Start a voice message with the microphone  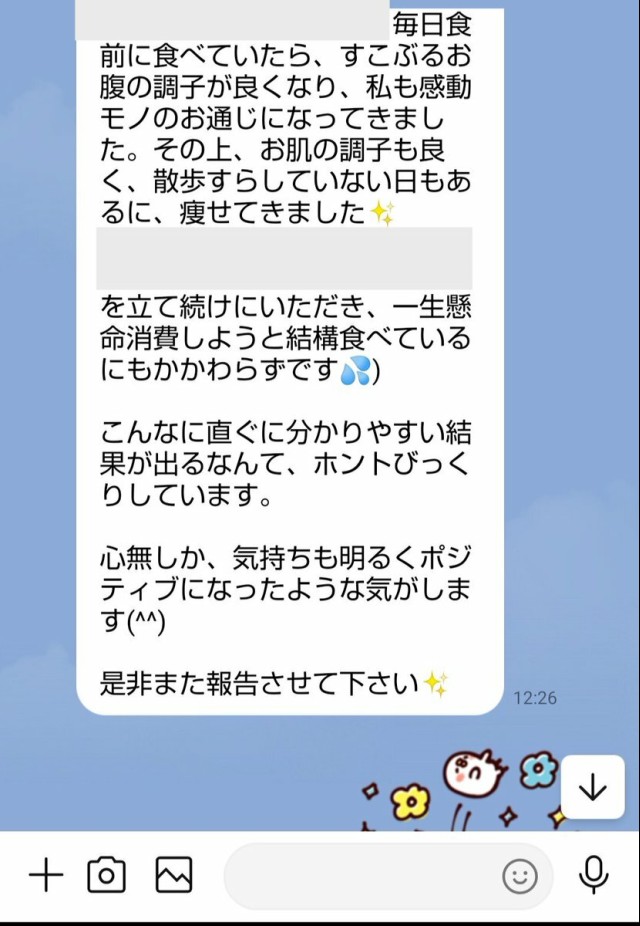pos(594,876)
